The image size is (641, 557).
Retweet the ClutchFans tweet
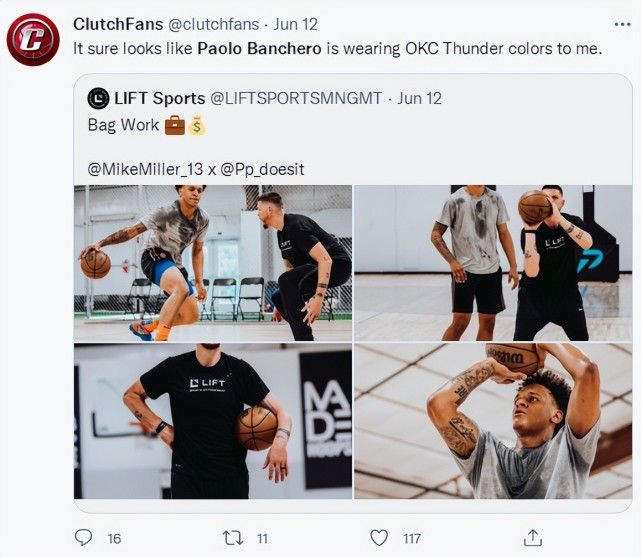[232, 538]
